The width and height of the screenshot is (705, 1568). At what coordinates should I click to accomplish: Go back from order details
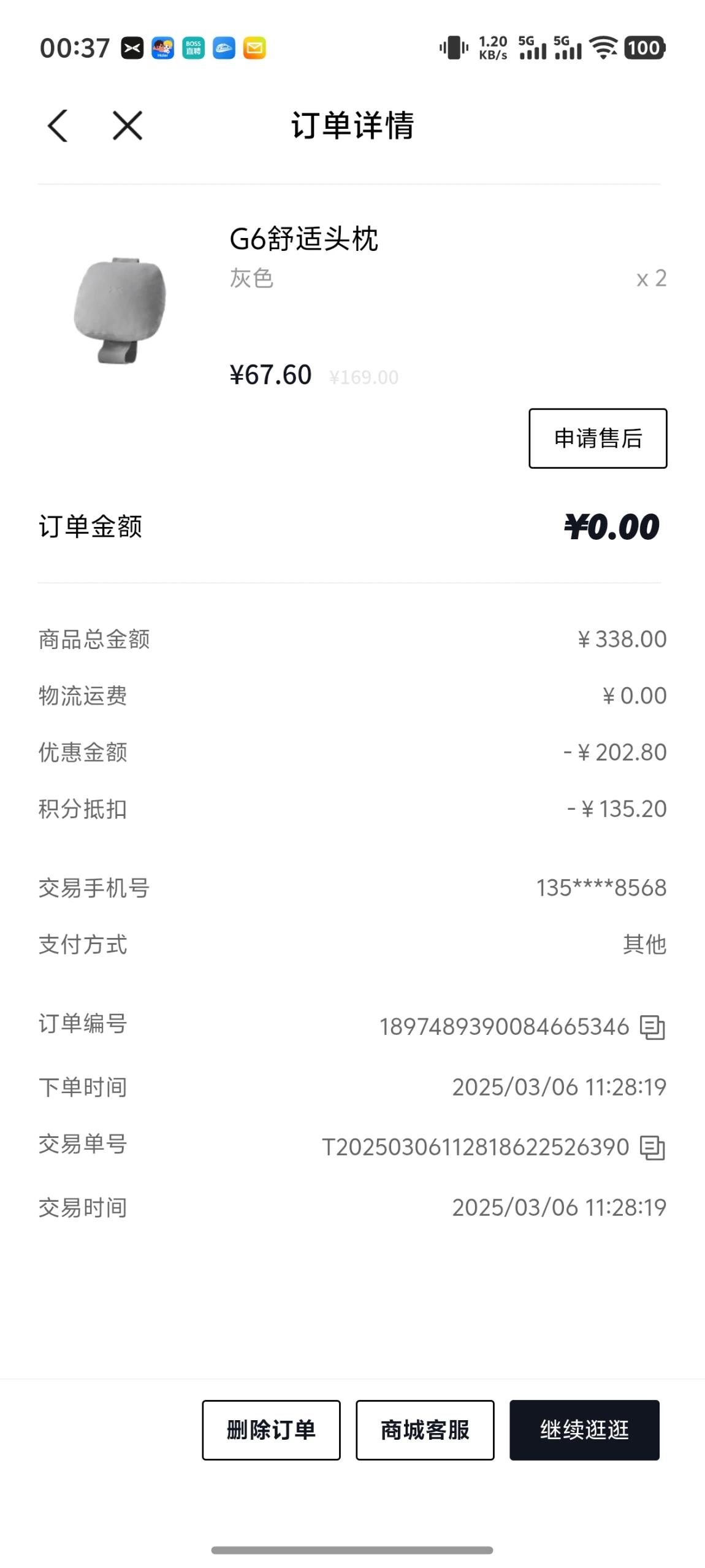click(58, 126)
